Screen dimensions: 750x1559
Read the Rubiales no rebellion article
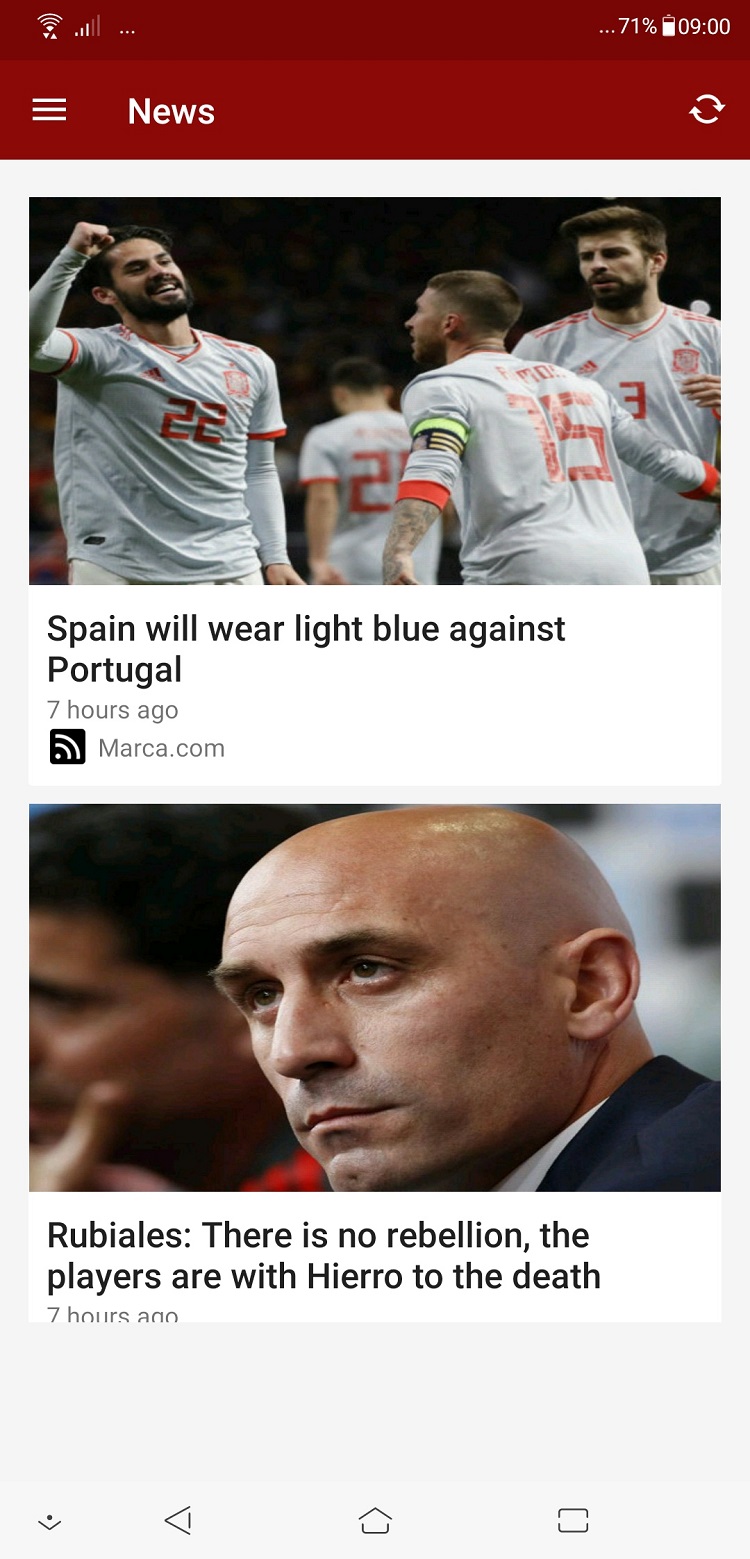(324, 1255)
